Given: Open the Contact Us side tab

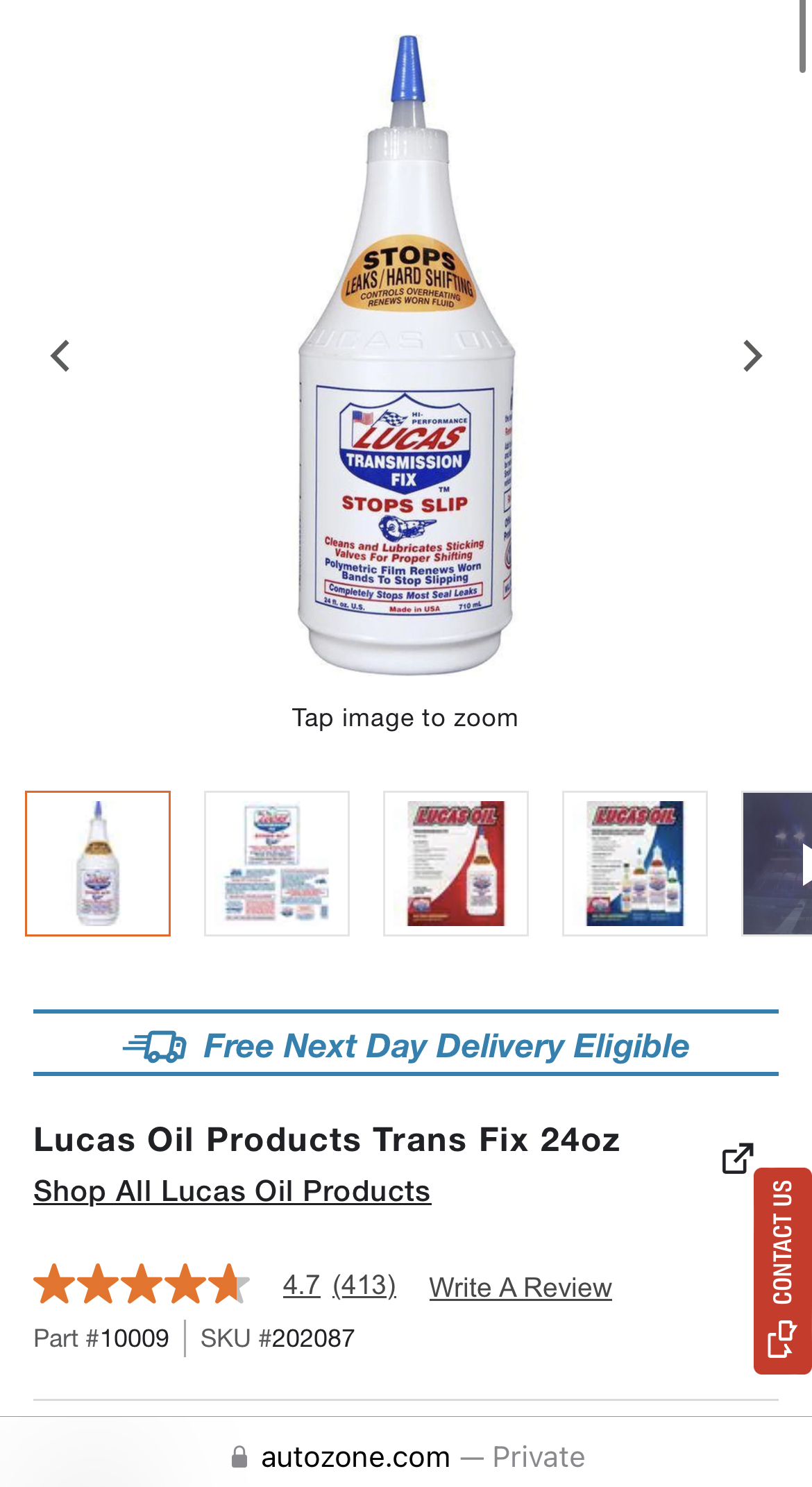Looking at the screenshot, I should click(782, 1270).
